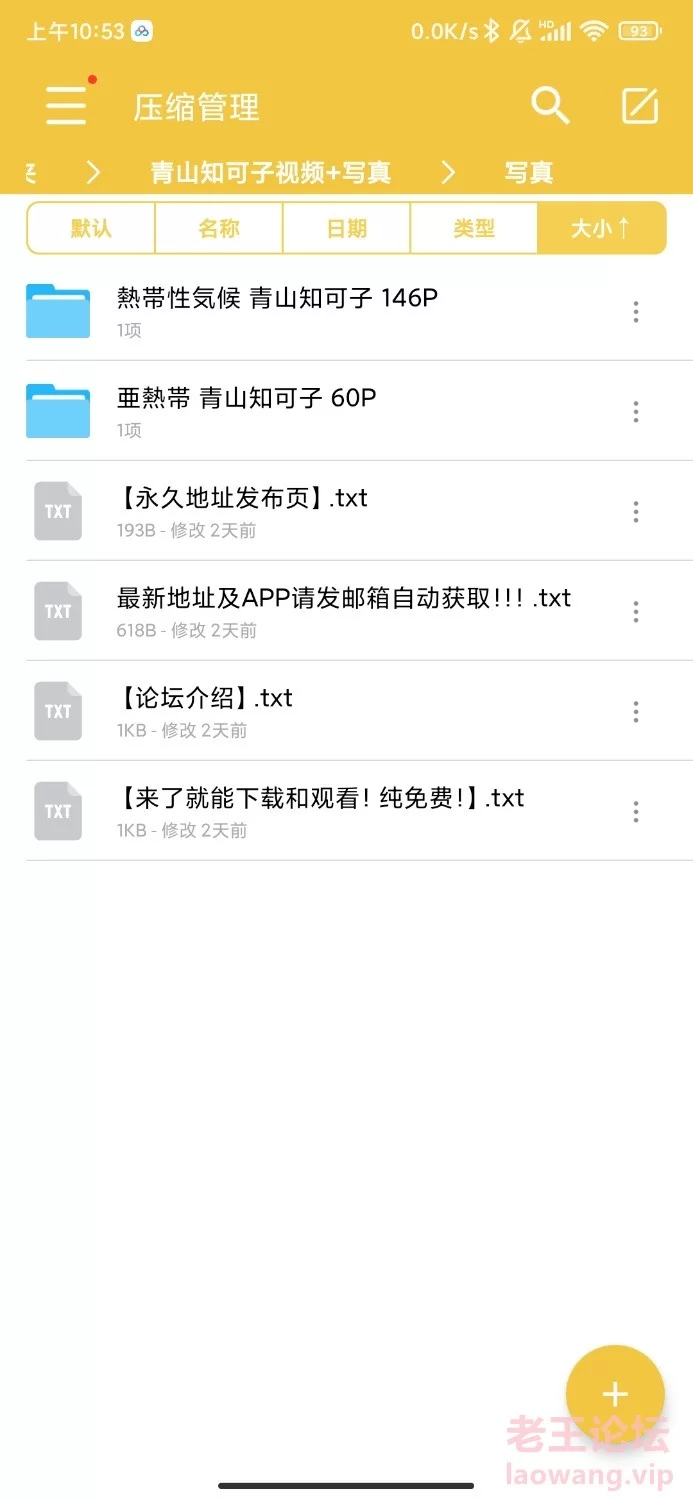693x1500 pixels.
Task: Toggle the 大小 sort order
Action: tap(601, 229)
